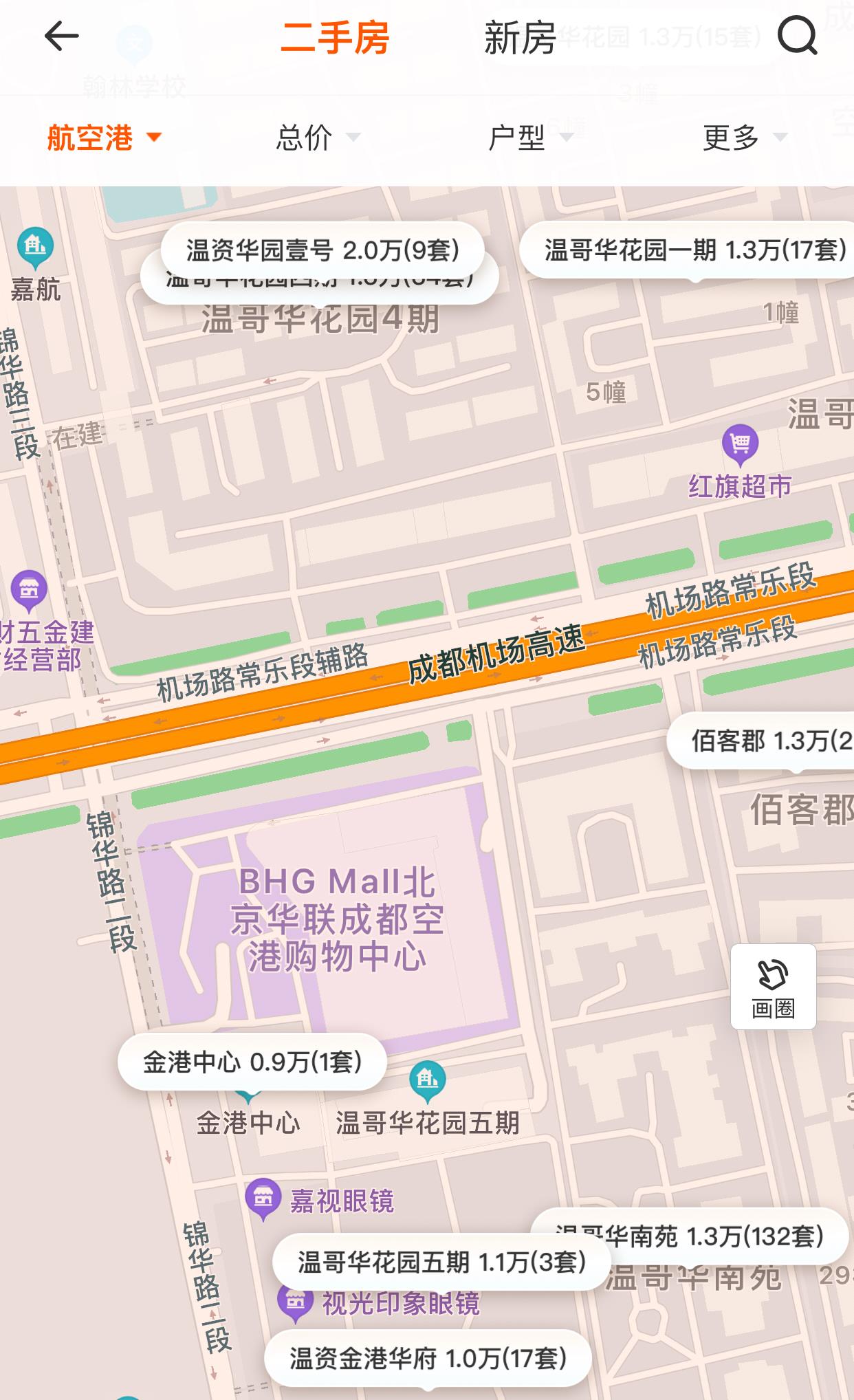Screen dimensions: 854x1400
Task: Expand the 航空港 area dropdown
Action: point(103,138)
